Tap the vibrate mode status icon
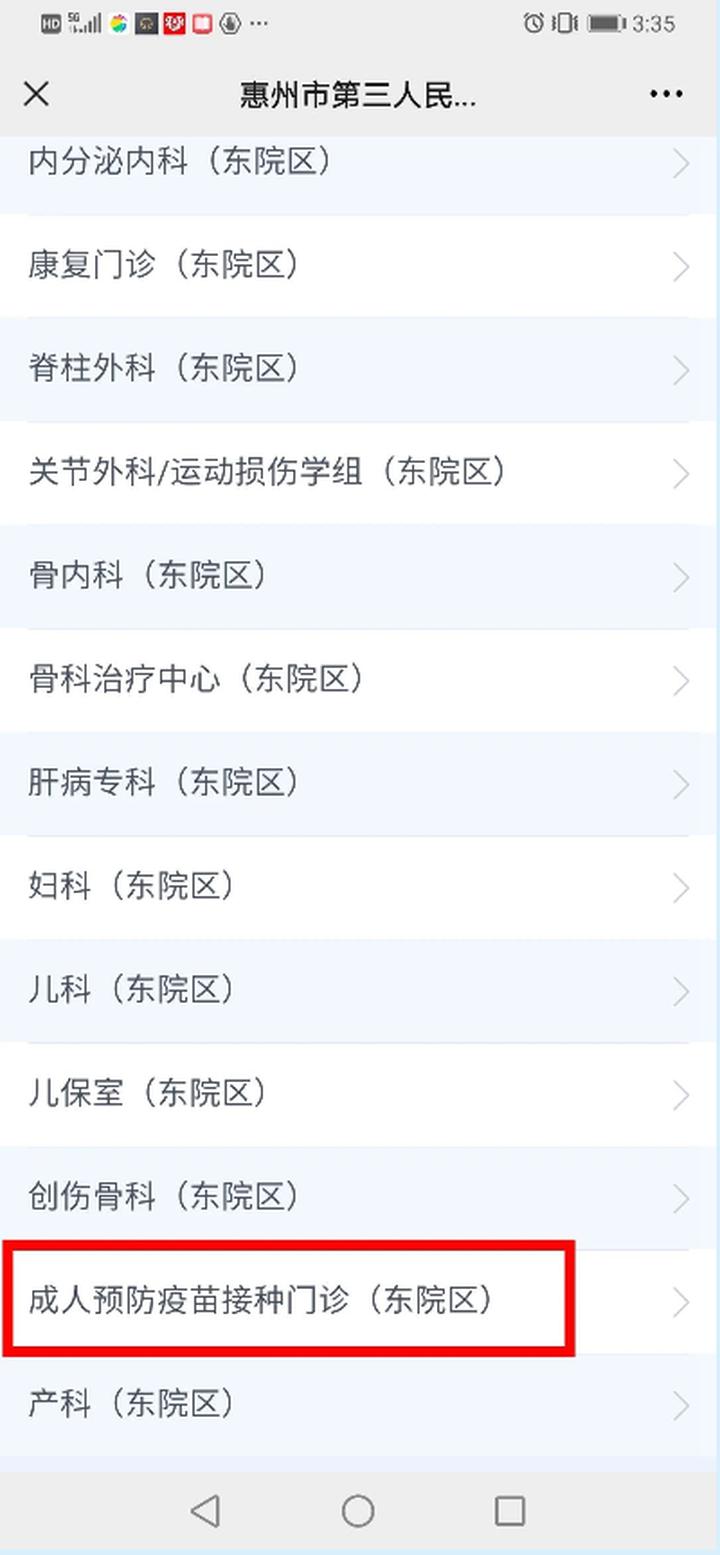The height and width of the screenshot is (1555, 720). click(563, 23)
